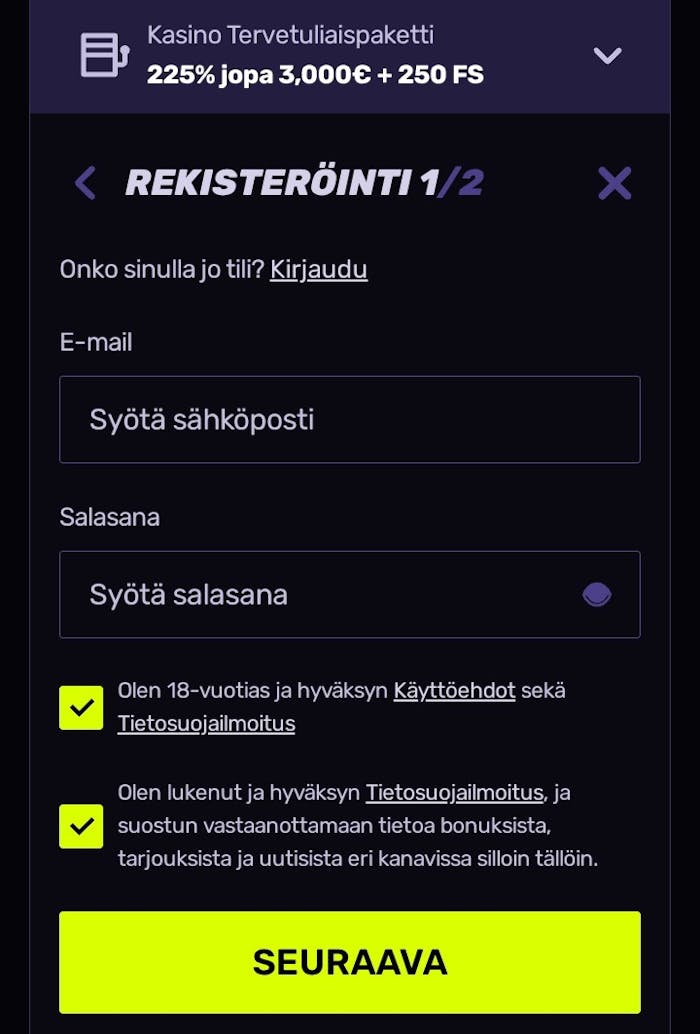Uncheck the bonus news consent checkbox

click(81, 826)
